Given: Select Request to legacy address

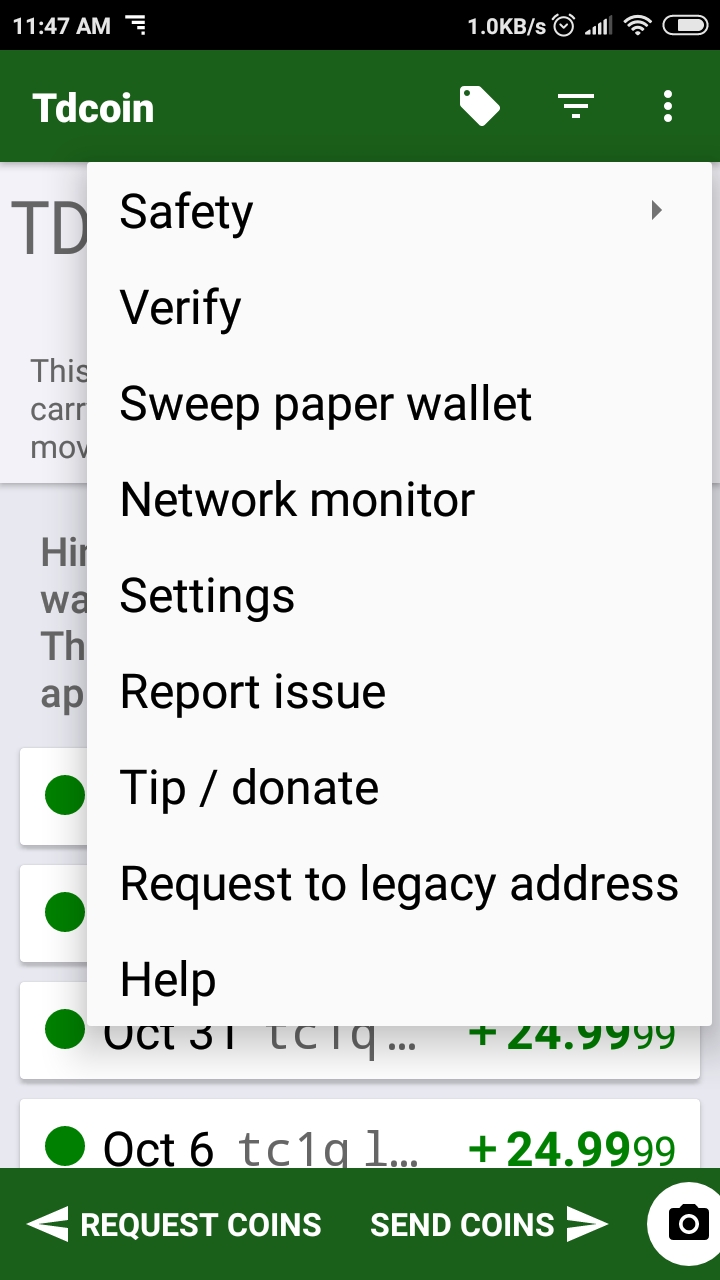Looking at the screenshot, I should (399, 883).
